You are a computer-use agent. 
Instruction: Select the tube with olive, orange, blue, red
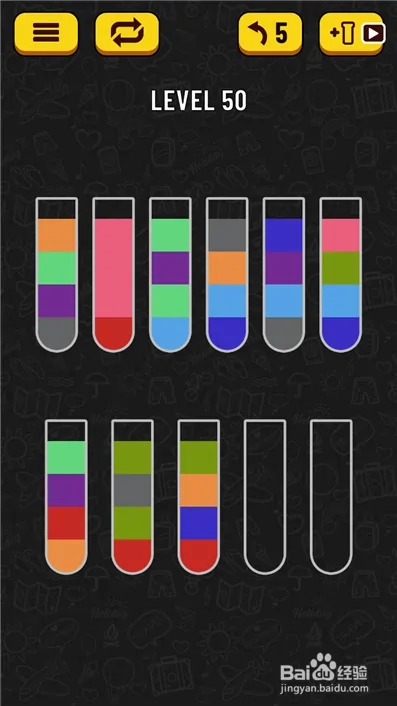[x=198, y=497]
